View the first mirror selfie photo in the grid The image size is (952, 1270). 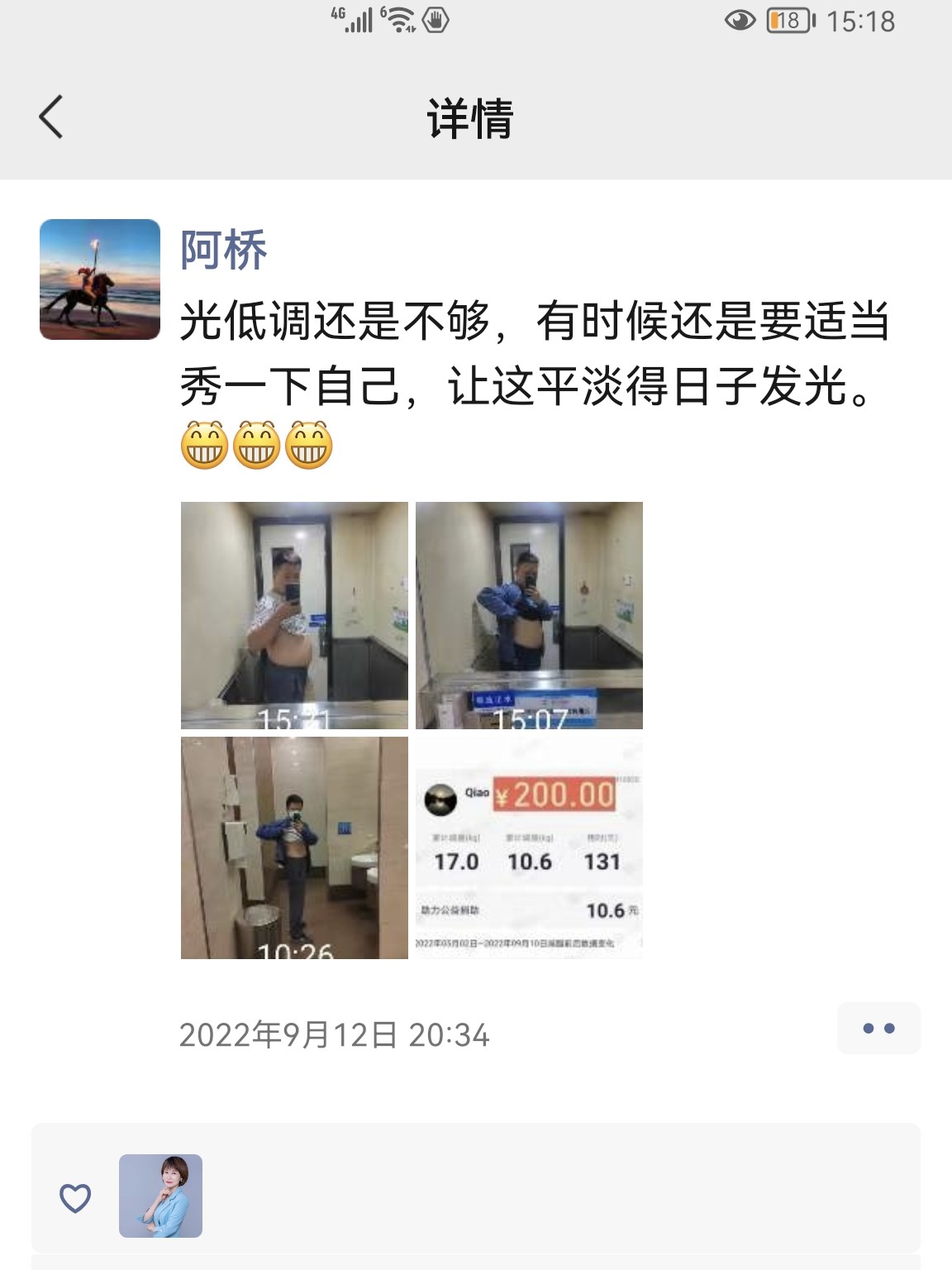coord(294,615)
